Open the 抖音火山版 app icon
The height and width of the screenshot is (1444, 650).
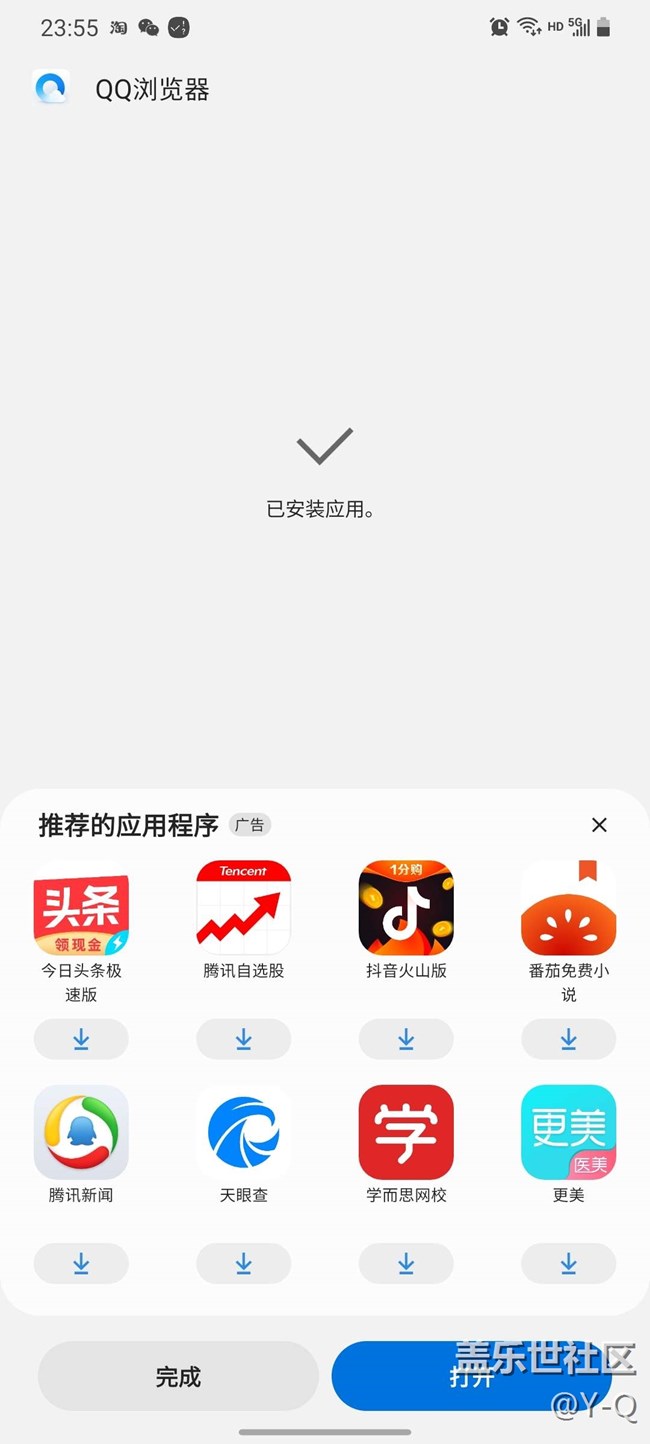(x=406, y=908)
